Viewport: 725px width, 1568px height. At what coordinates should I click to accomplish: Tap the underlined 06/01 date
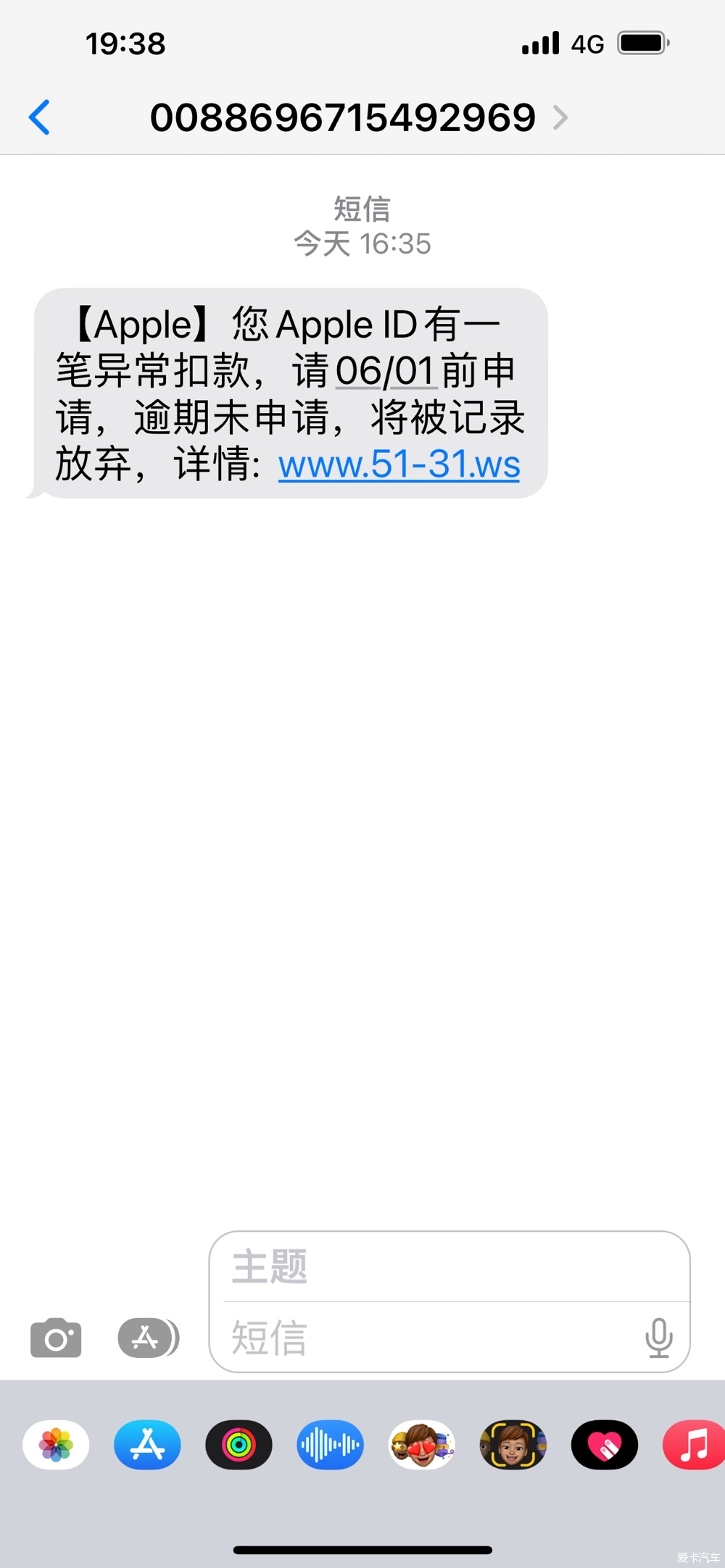click(385, 372)
